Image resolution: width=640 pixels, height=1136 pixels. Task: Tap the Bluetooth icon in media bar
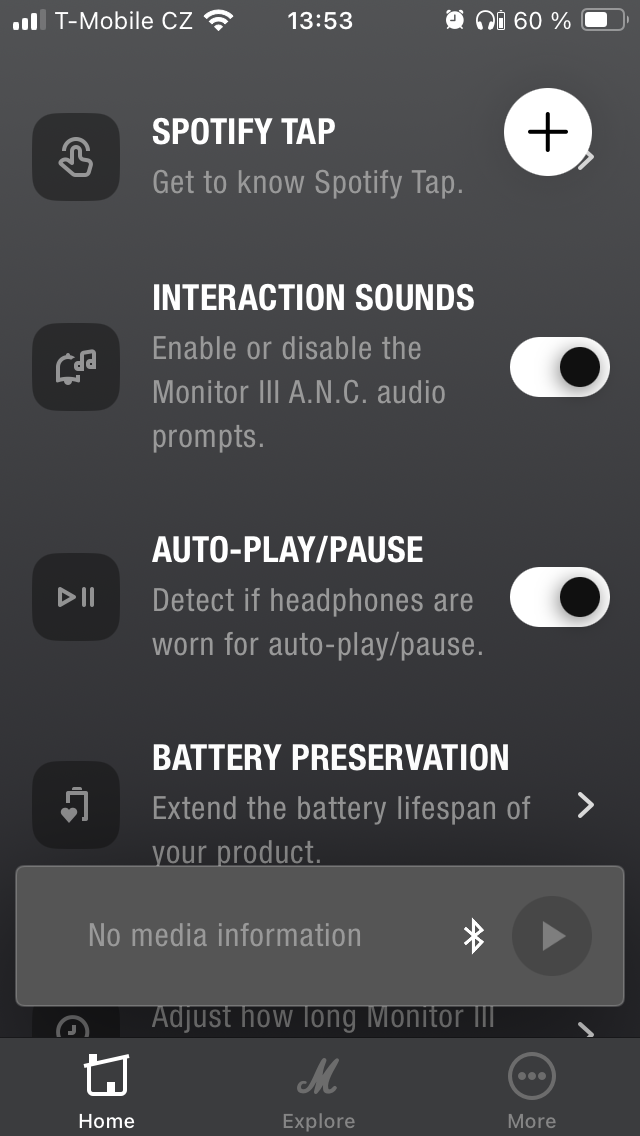(x=473, y=936)
